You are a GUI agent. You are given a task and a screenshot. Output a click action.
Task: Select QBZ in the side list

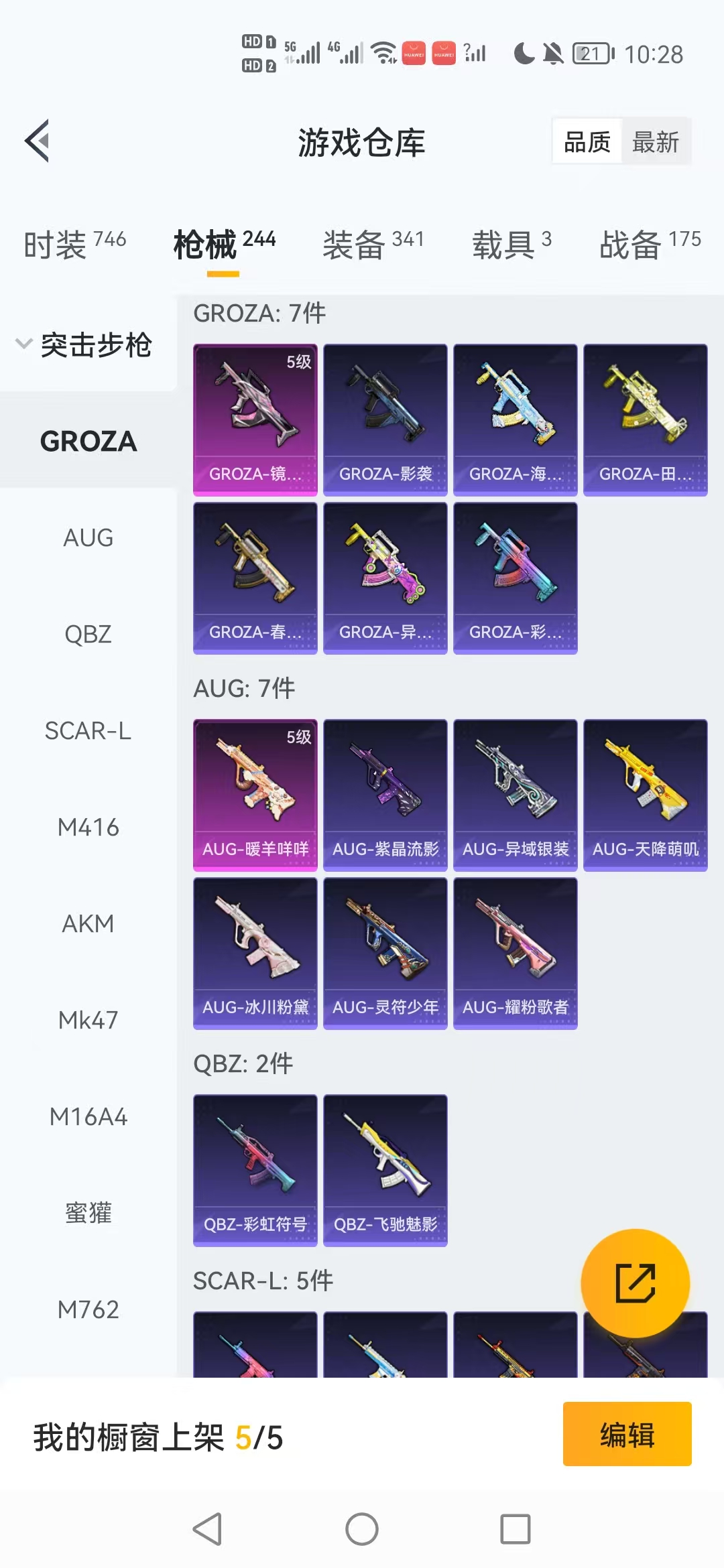click(x=88, y=634)
